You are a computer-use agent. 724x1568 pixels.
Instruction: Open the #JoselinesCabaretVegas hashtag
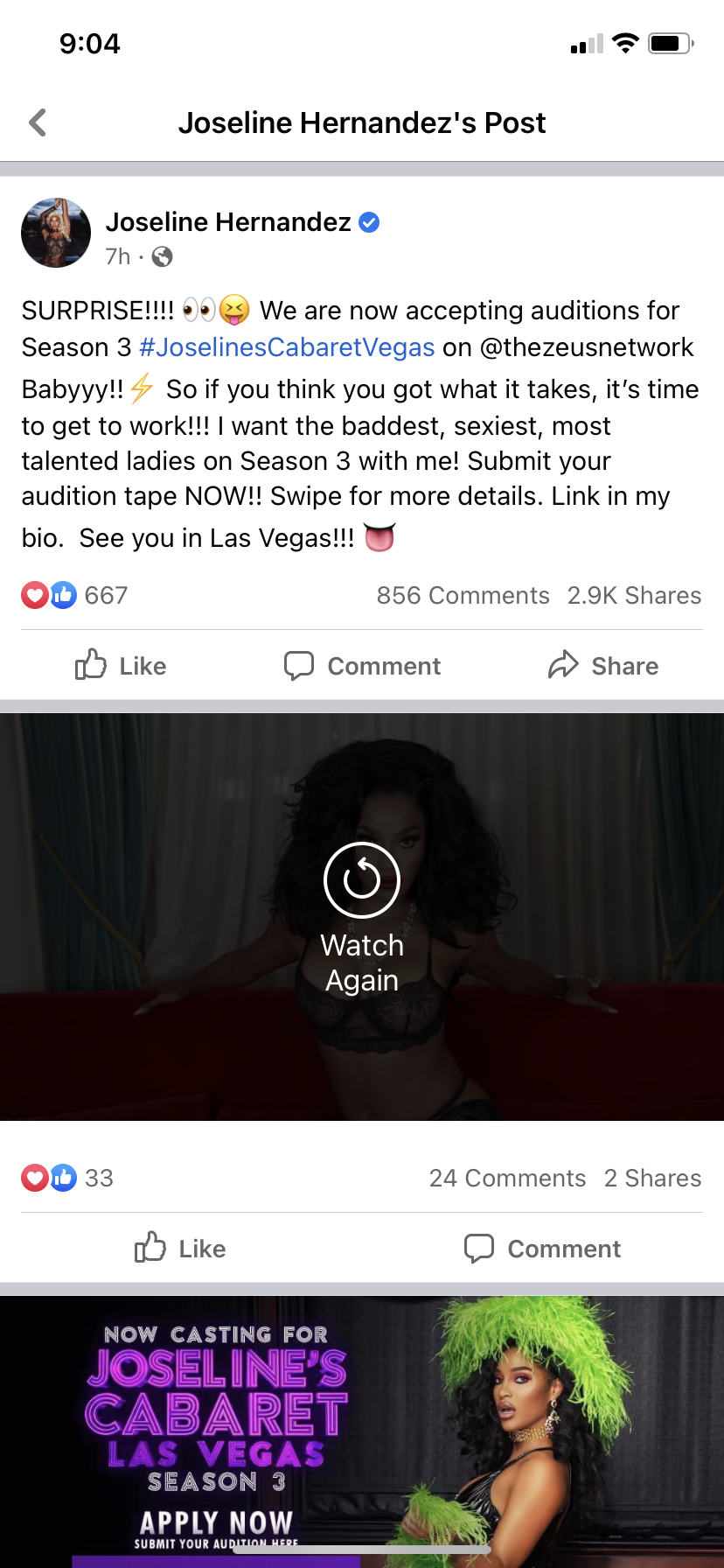coord(287,347)
